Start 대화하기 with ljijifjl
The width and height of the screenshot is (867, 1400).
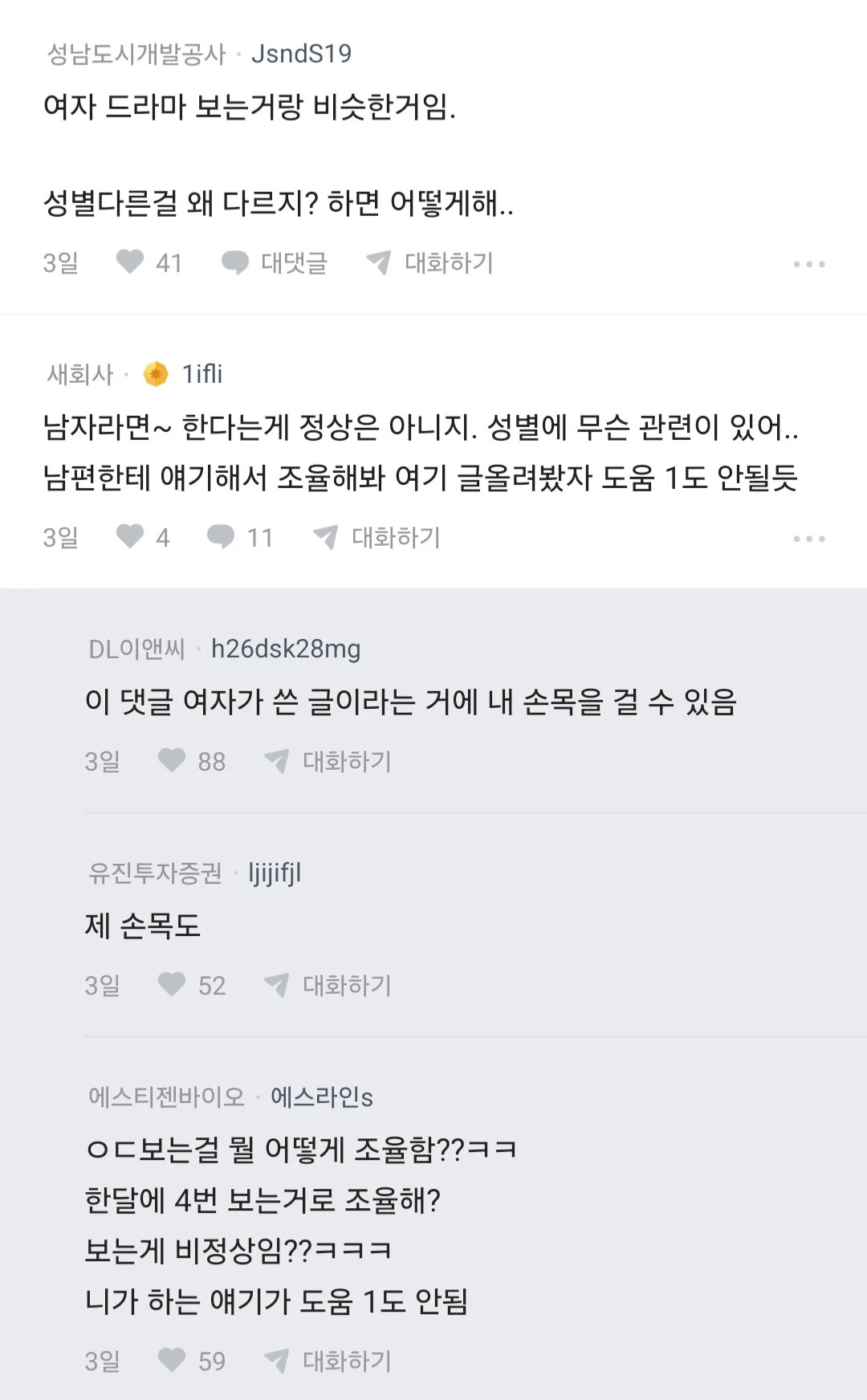328,985
